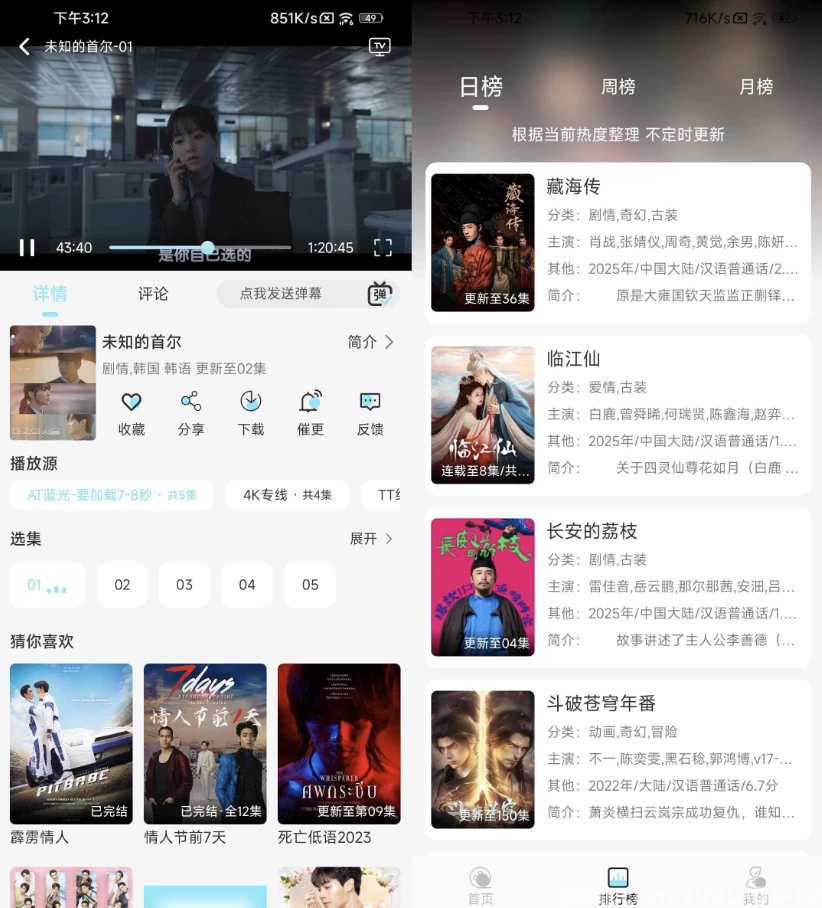Screen dimensions: 822x908
Task: Select the 4K专线 playback source
Action: coord(287,494)
